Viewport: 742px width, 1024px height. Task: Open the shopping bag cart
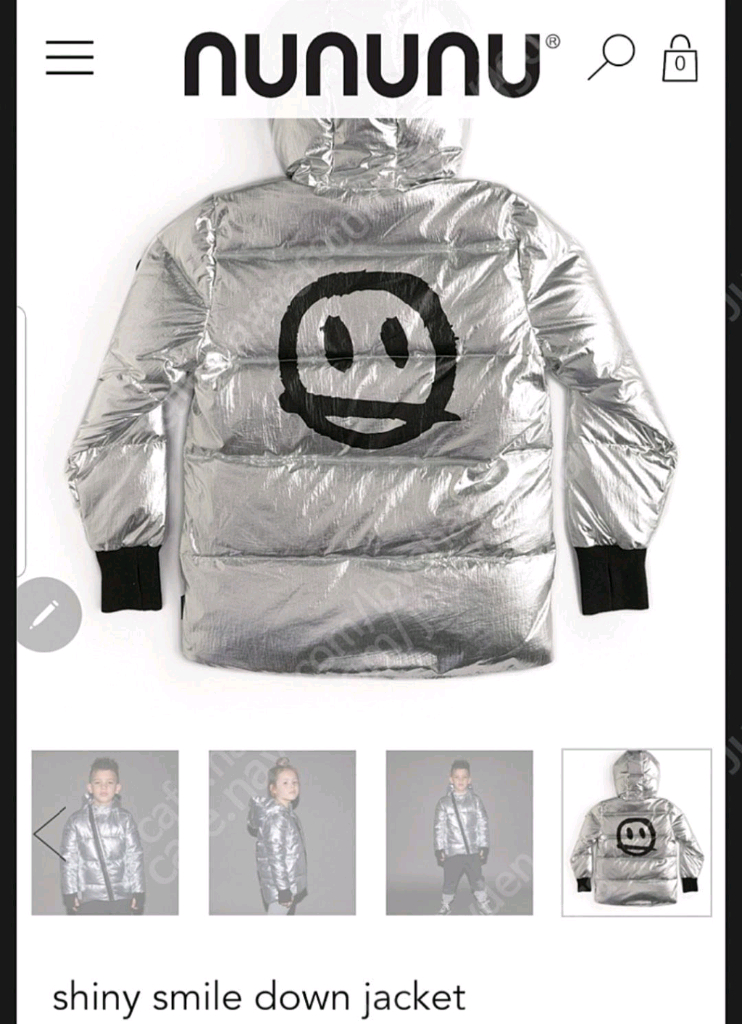680,59
